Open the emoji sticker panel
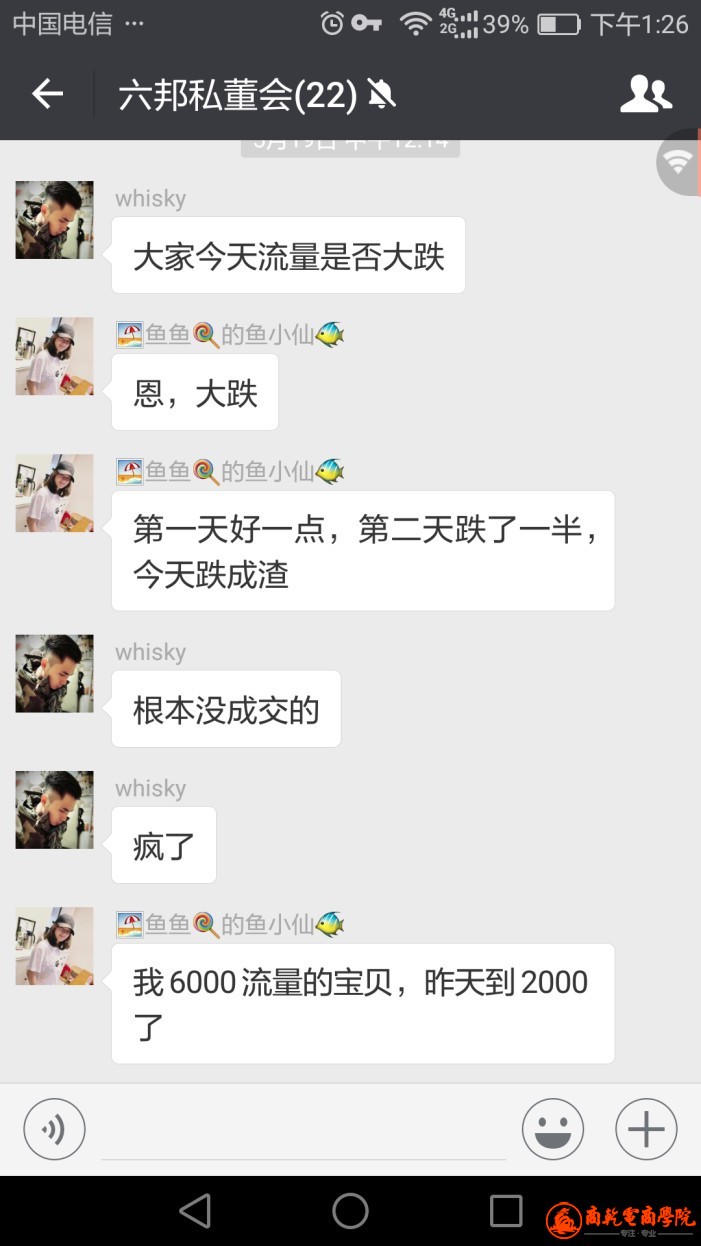The image size is (701, 1246). [552, 1130]
